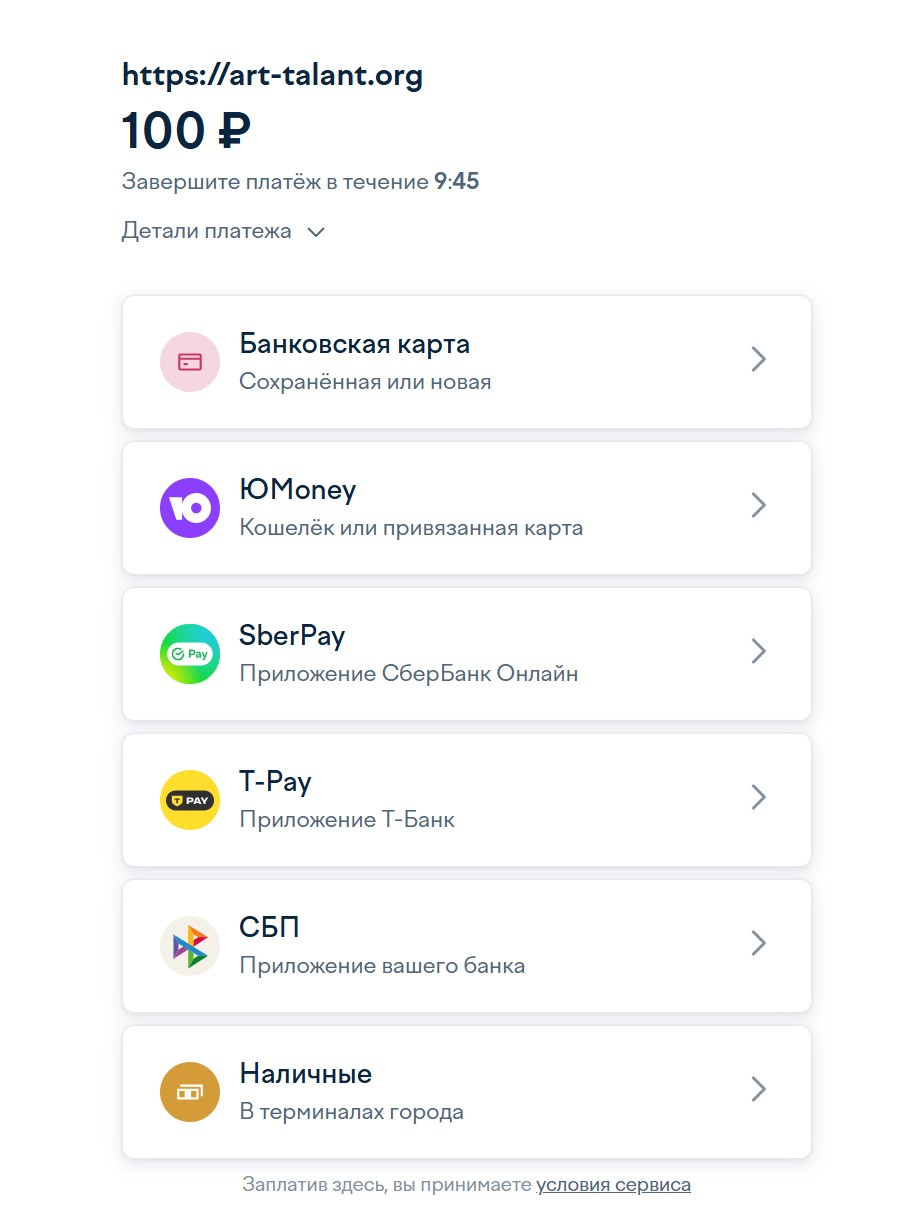
Task: Select ЮMoney wallet payment option
Action: point(466,507)
